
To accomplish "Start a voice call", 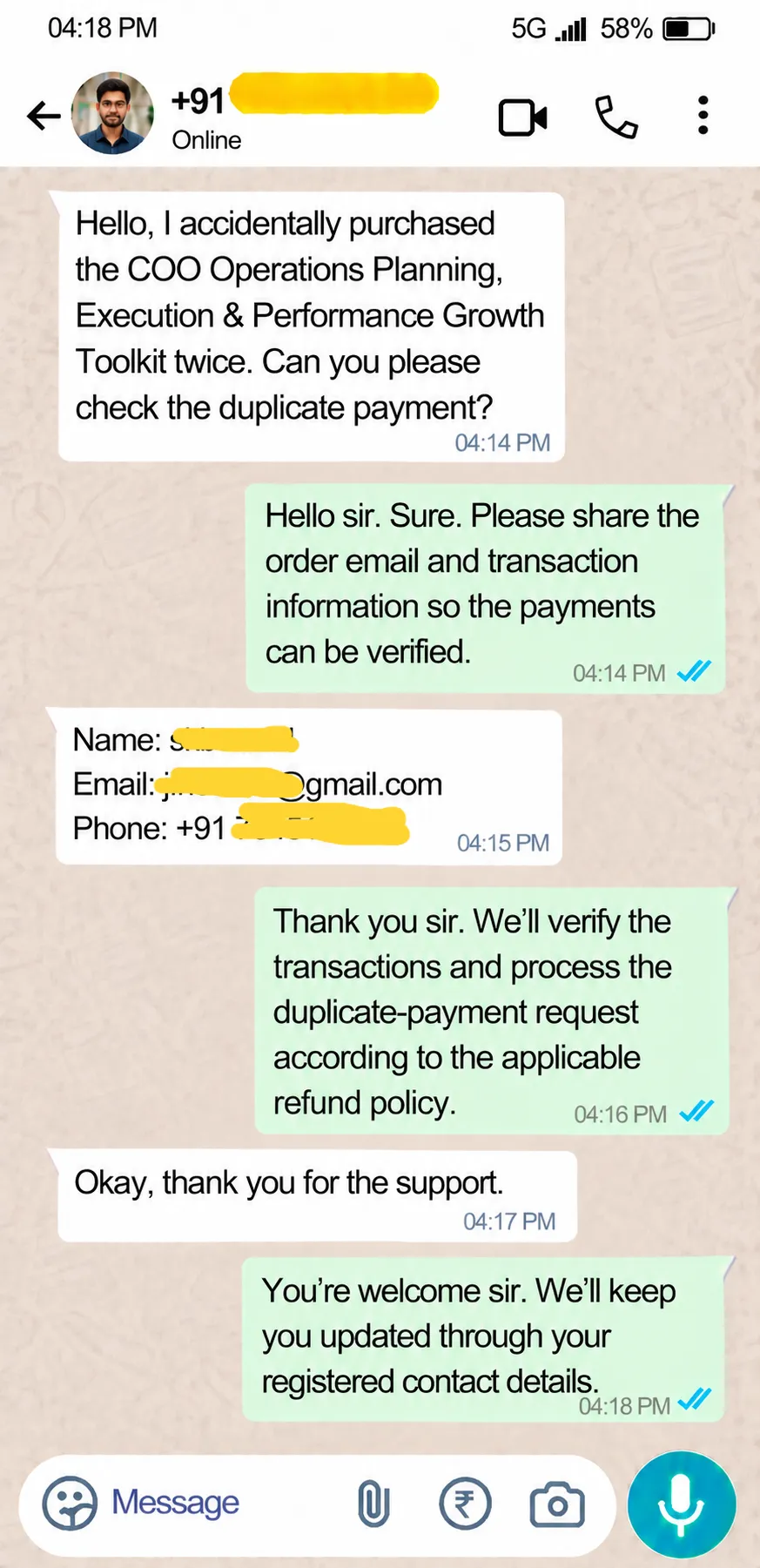I will (x=616, y=117).
